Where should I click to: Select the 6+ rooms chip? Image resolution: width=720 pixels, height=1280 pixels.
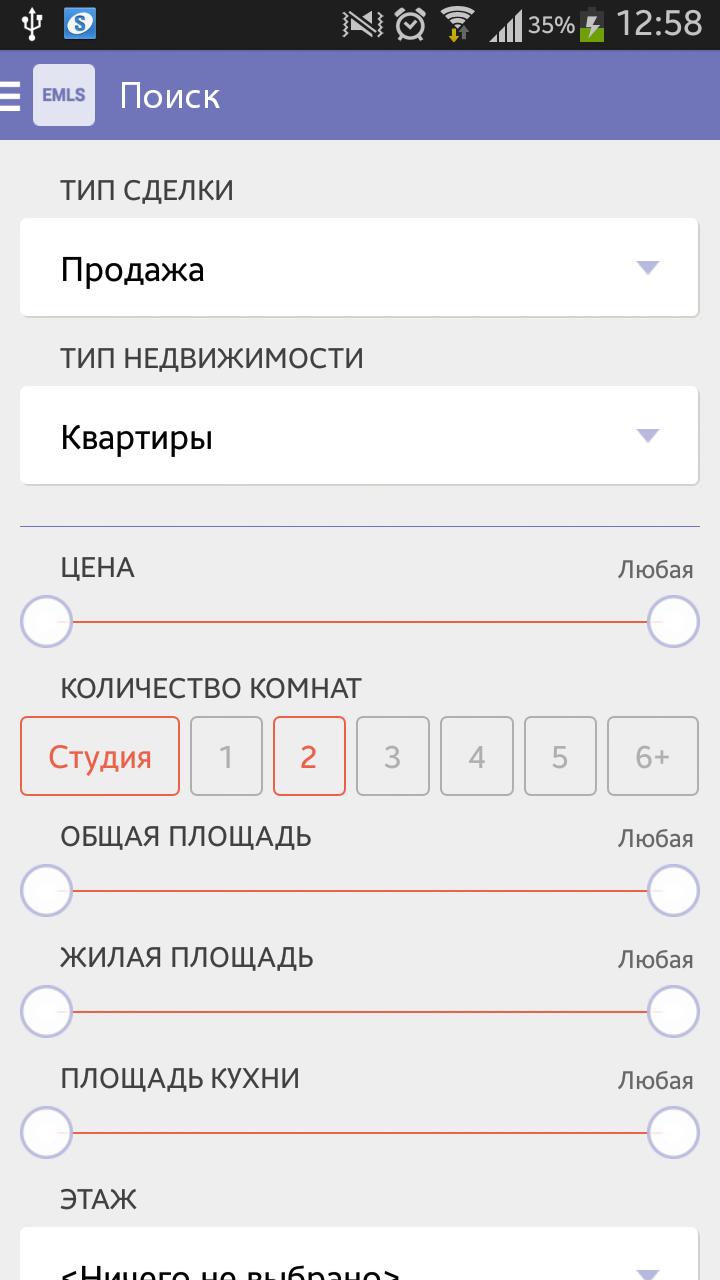tap(652, 756)
